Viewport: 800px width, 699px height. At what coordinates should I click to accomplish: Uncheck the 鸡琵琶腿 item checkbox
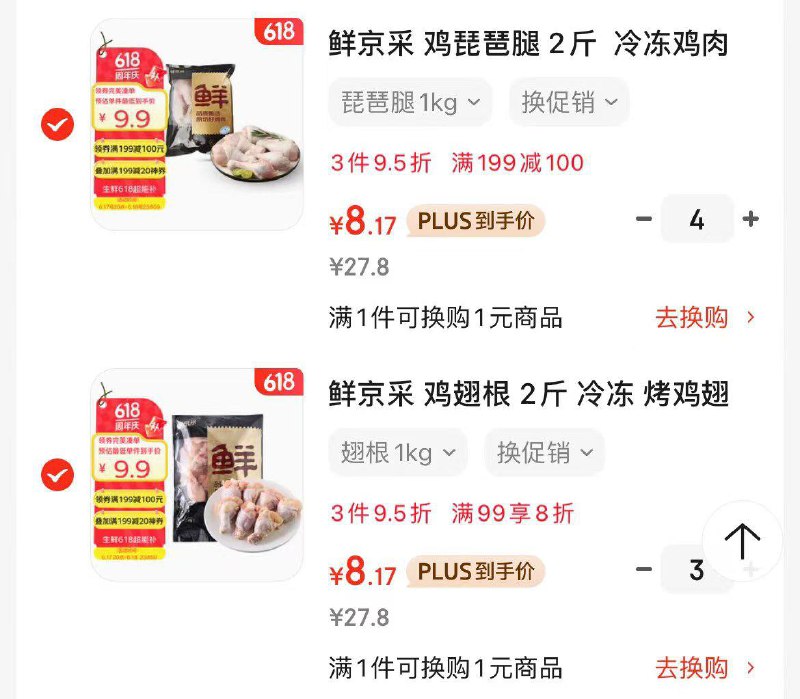[x=57, y=125]
